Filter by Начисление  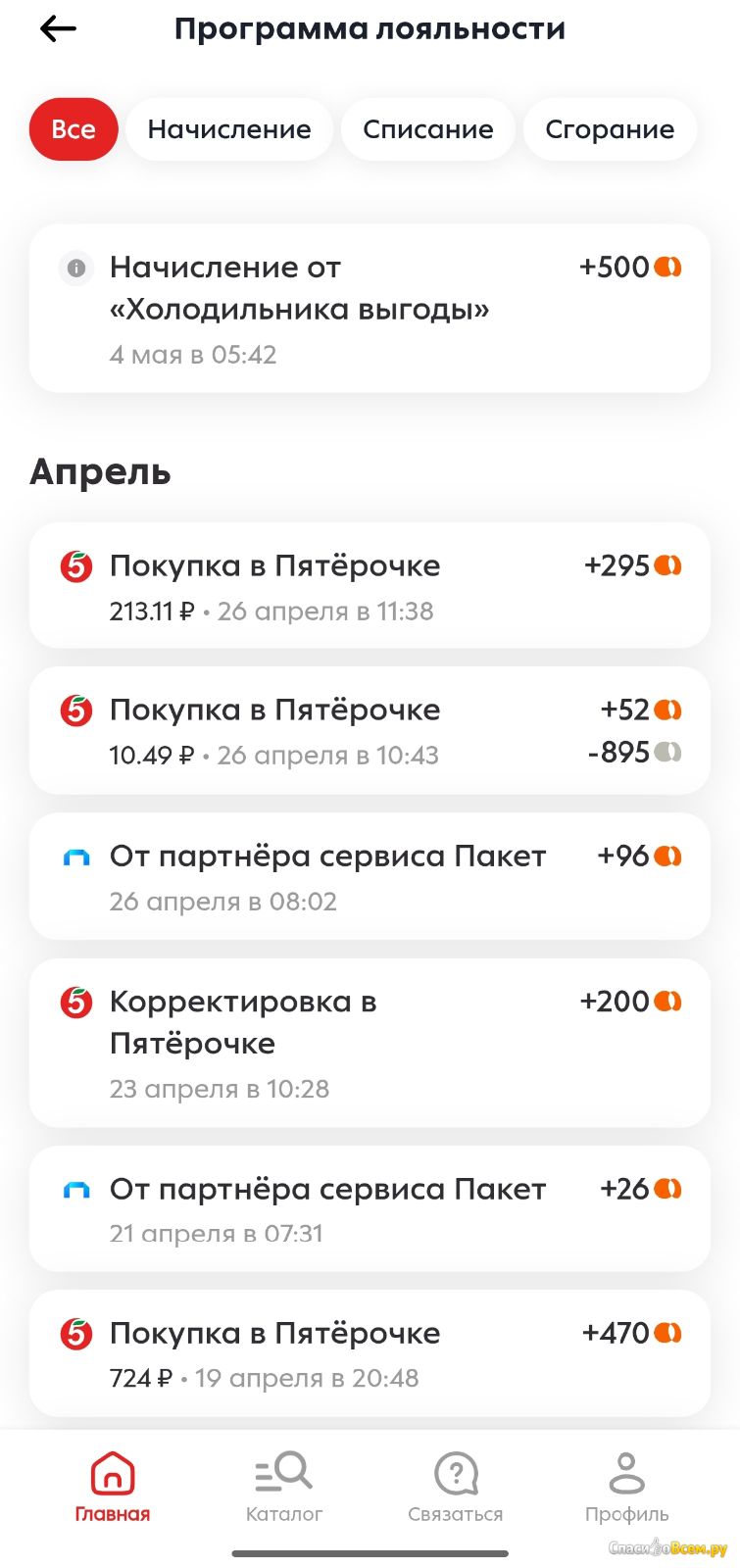coord(229,129)
